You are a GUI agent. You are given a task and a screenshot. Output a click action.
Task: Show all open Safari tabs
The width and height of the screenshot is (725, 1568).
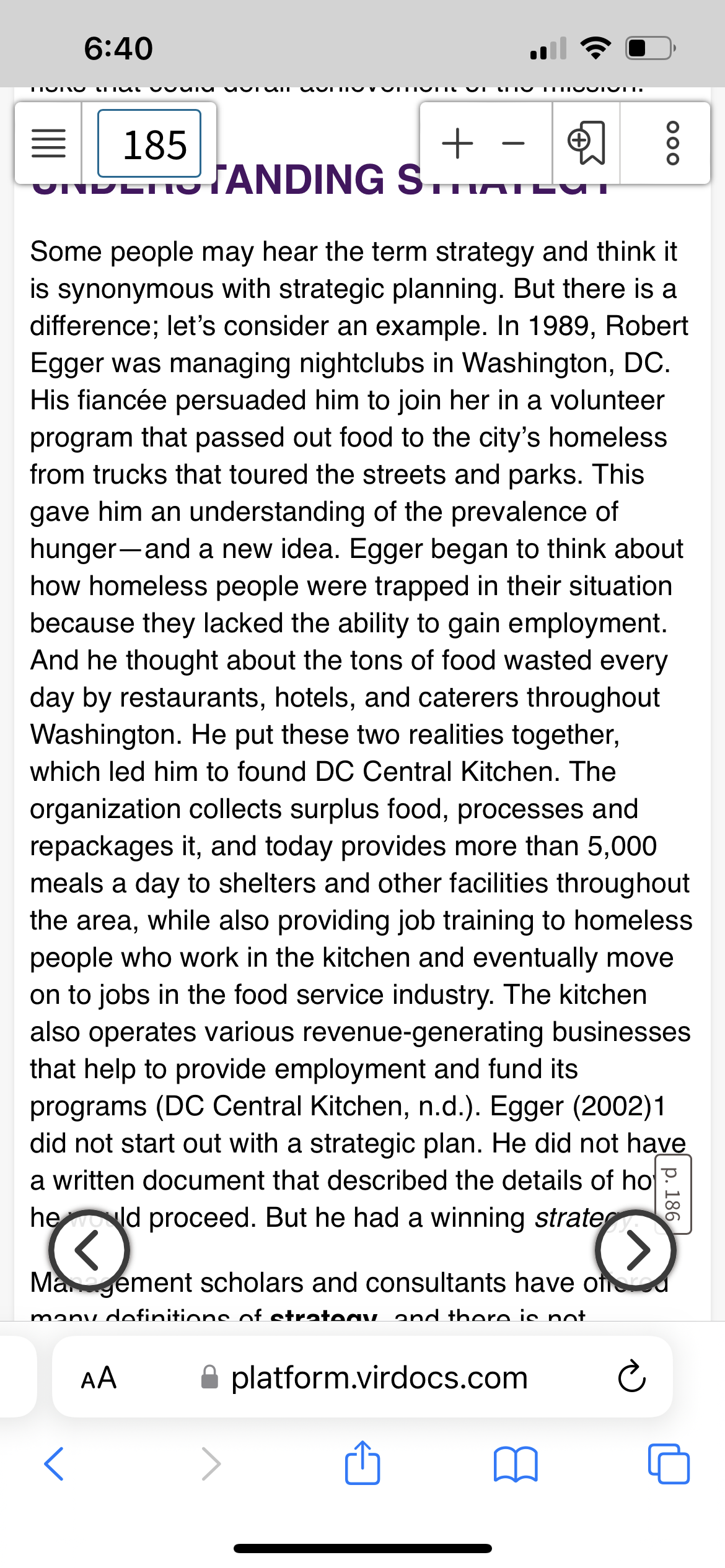(669, 1464)
